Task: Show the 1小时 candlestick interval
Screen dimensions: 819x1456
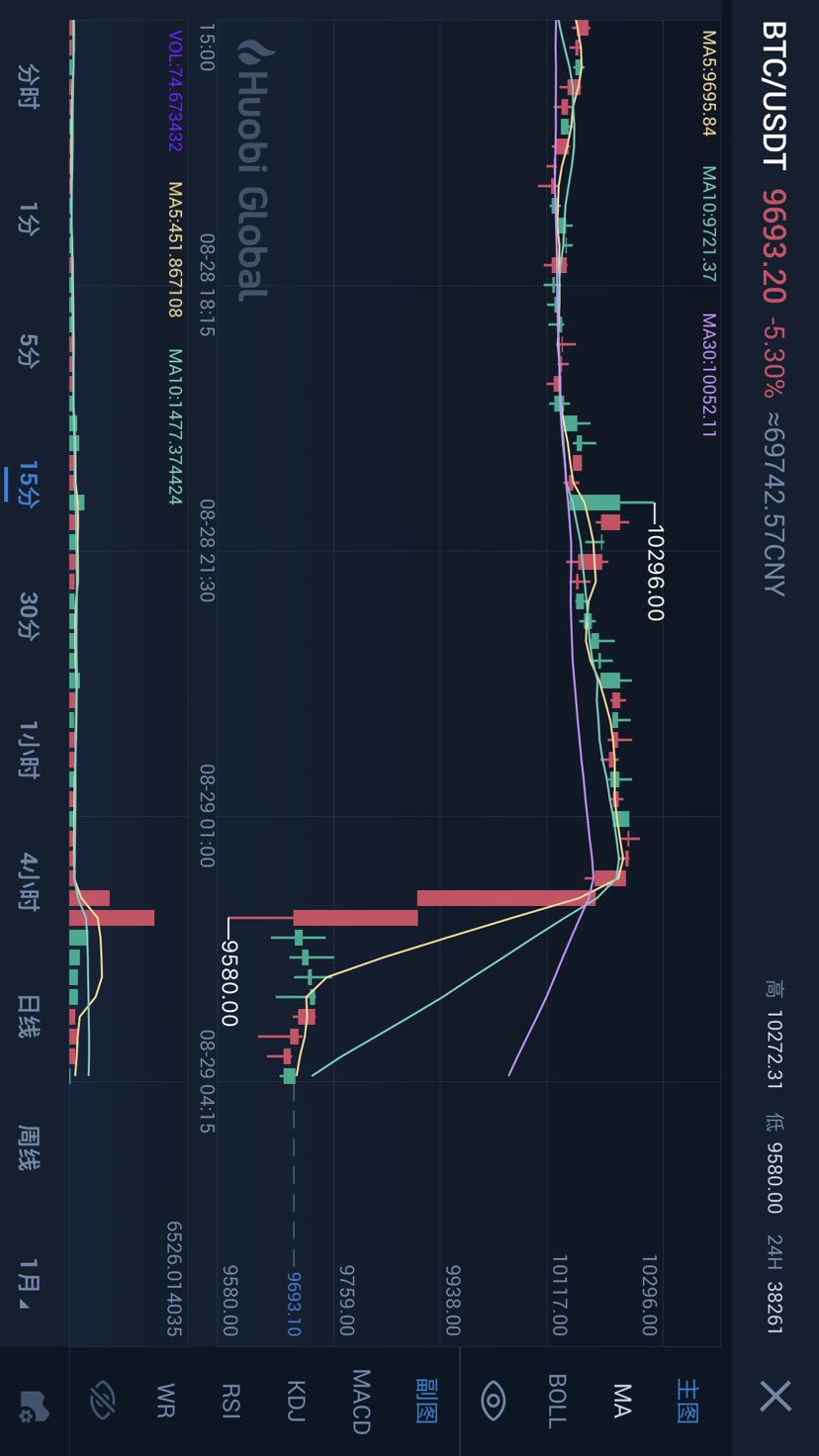Action: click(29, 750)
